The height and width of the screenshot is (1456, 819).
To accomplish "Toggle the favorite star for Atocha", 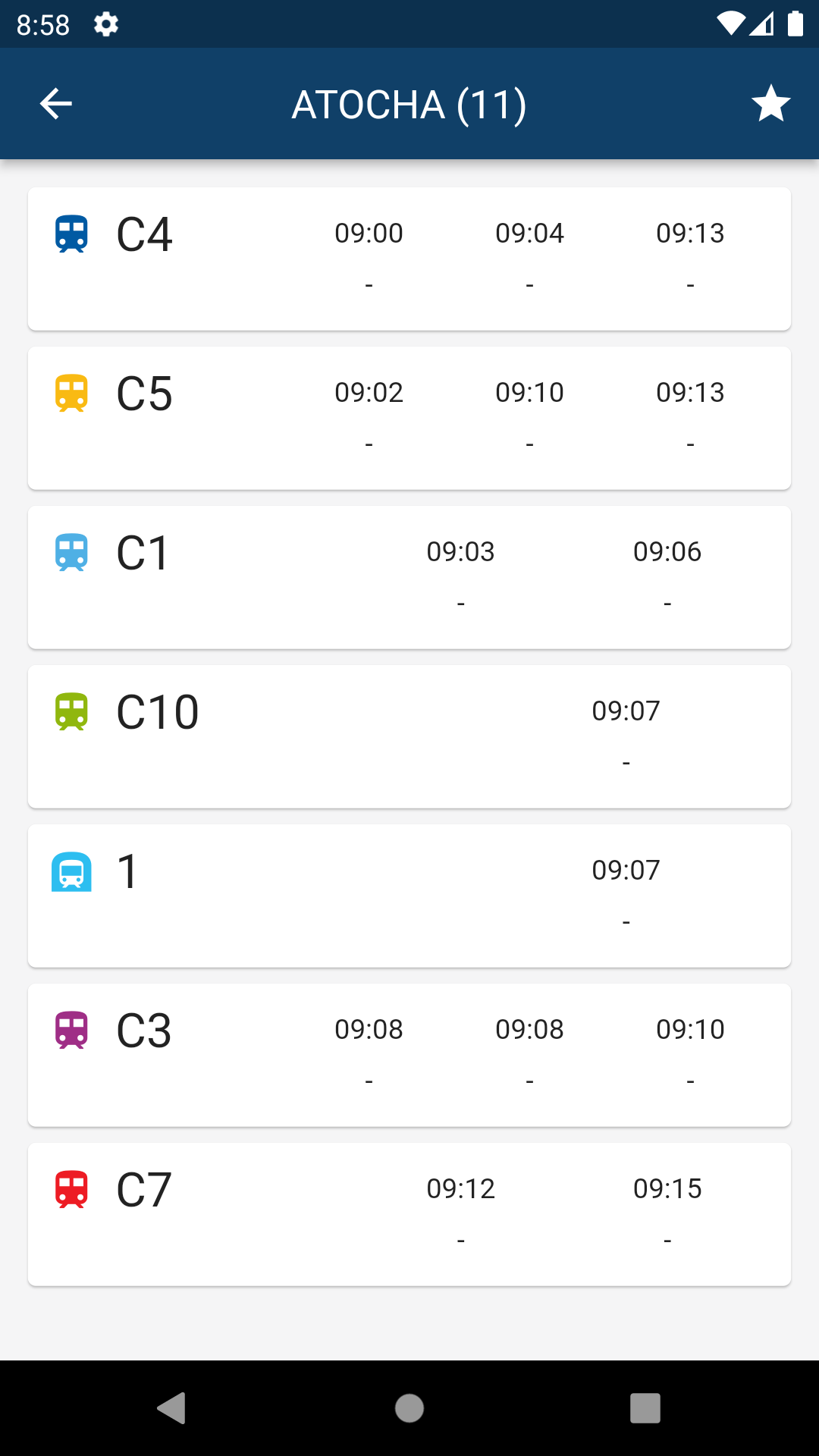I will (x=770, y=104).
